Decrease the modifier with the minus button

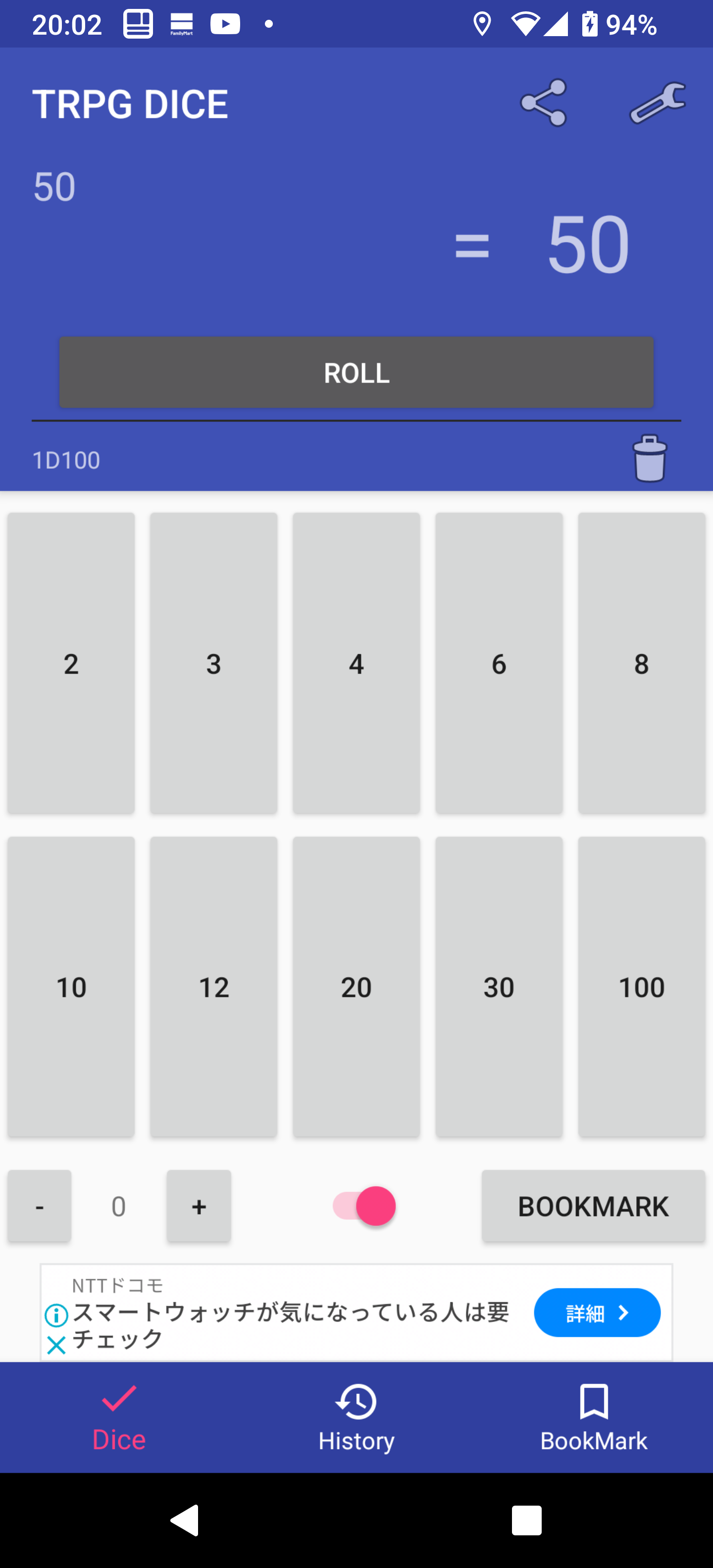[40, 1206]
